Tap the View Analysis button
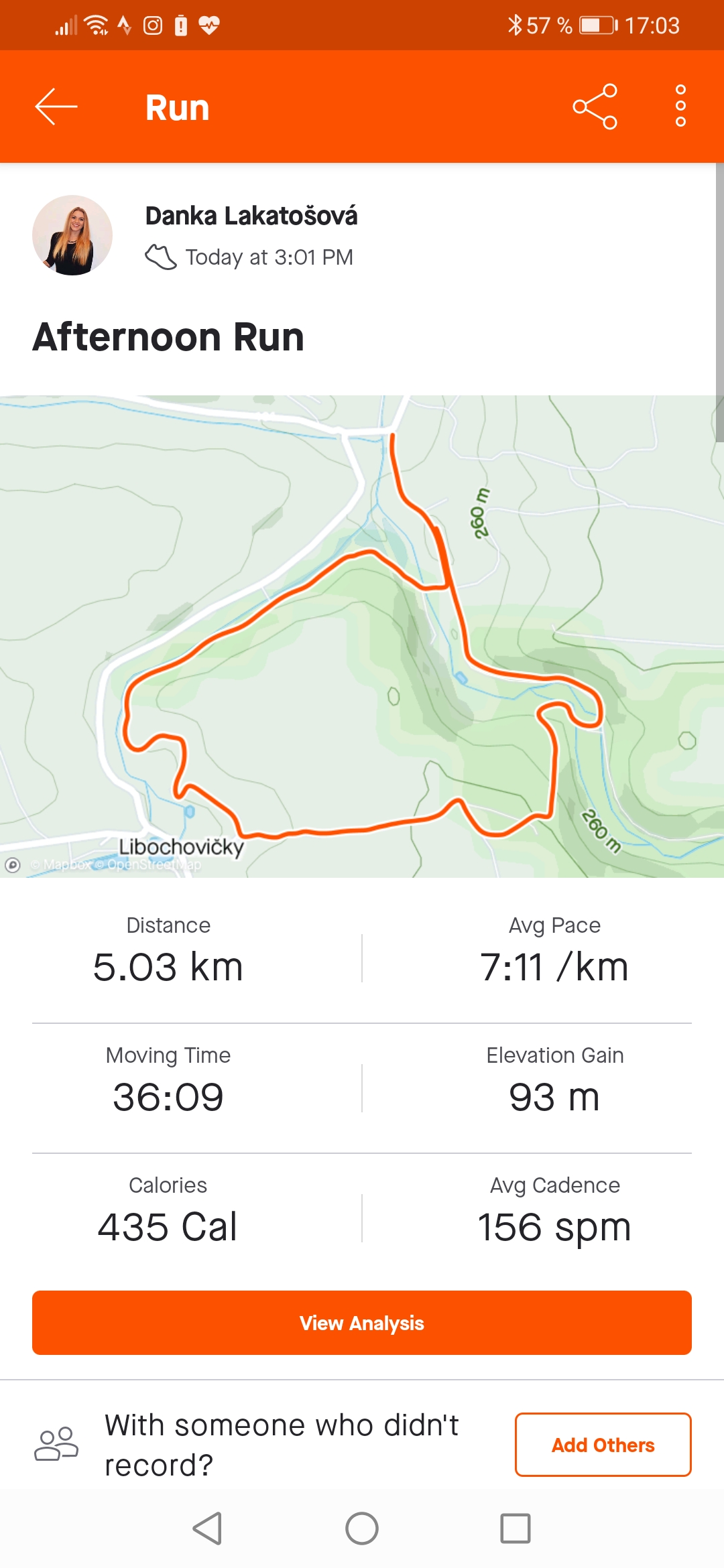The height and width of the screenshot is (1568, 724). [362, 1323]
